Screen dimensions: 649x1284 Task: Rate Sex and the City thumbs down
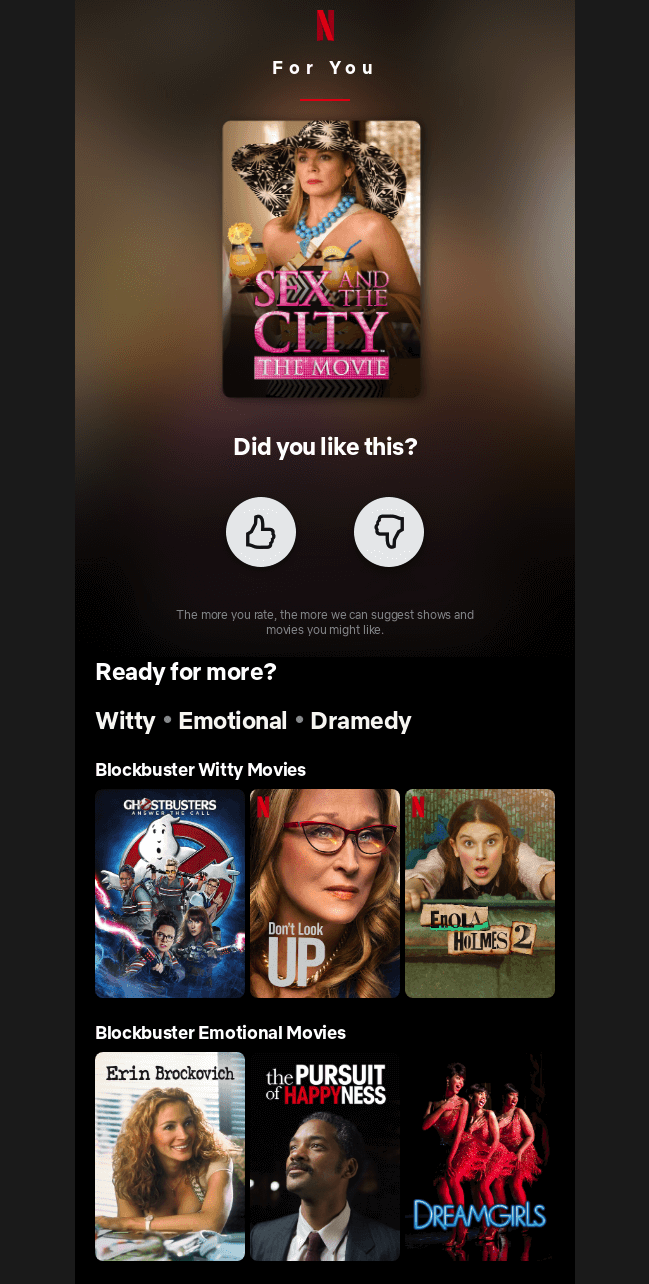click(x=389, y=532)
